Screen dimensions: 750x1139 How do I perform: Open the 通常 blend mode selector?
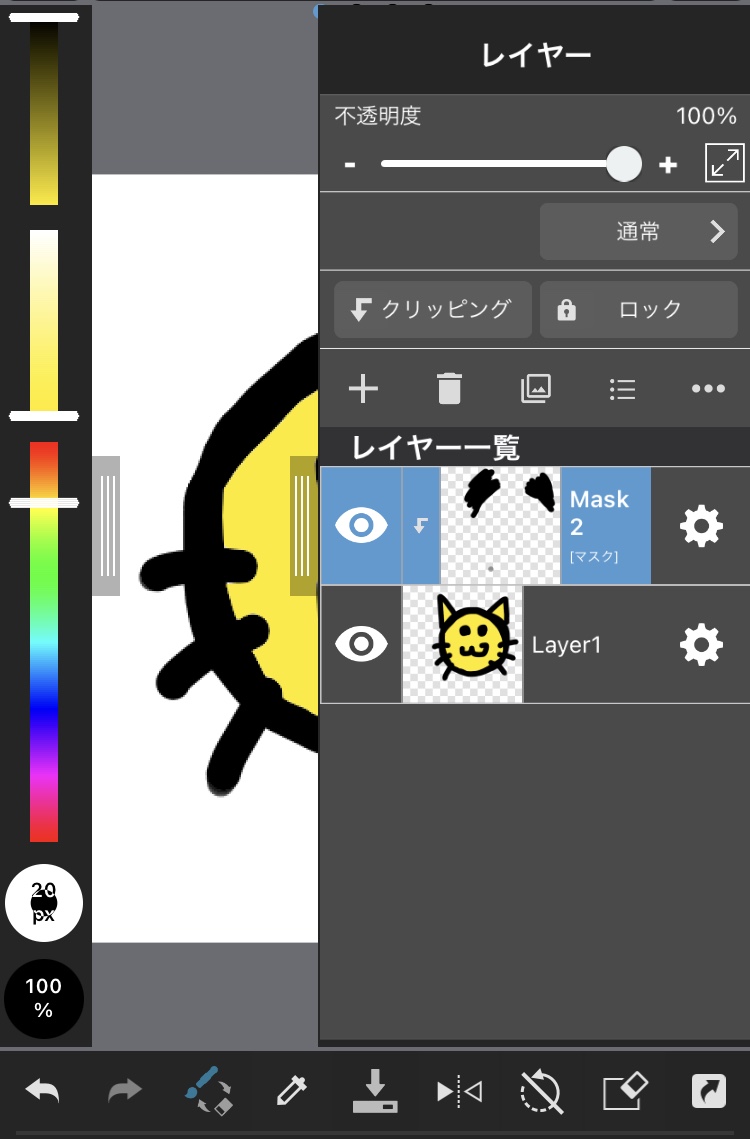click(638, 232)
